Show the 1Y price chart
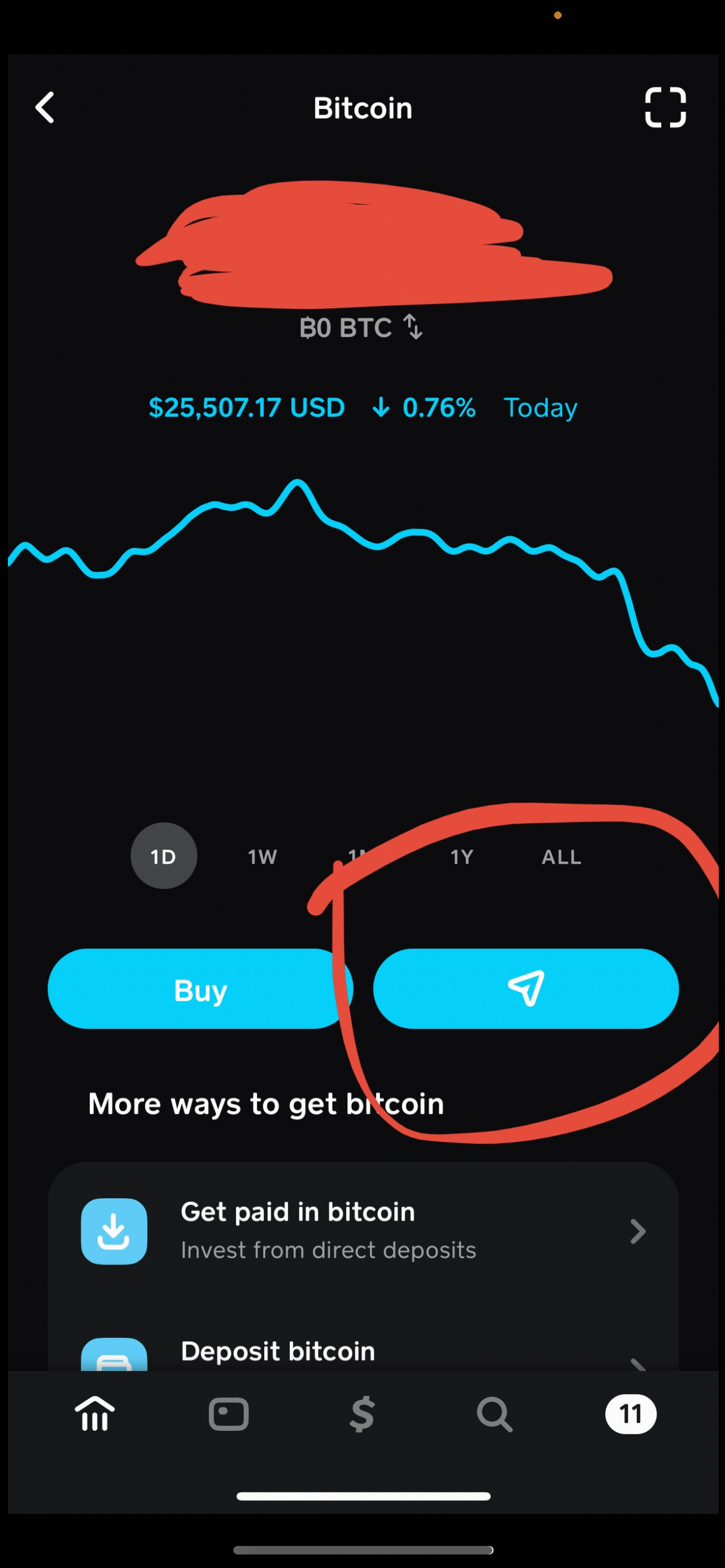 pos(461,857)
